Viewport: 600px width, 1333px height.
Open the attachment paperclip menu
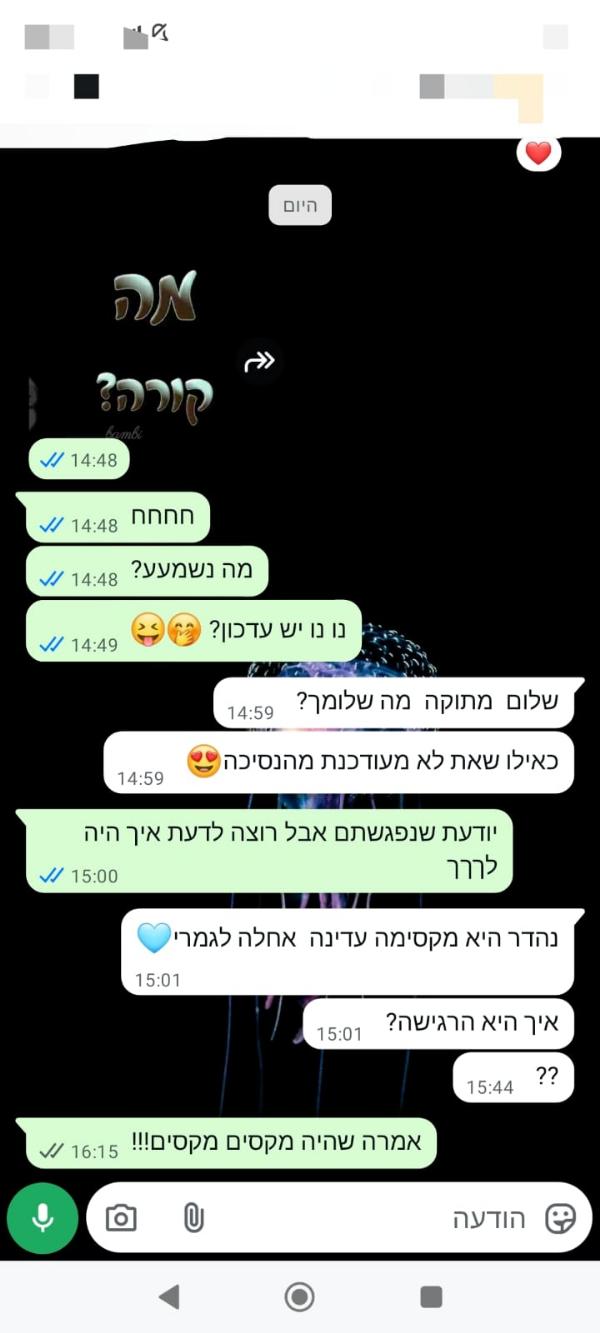click(193, 1217)
